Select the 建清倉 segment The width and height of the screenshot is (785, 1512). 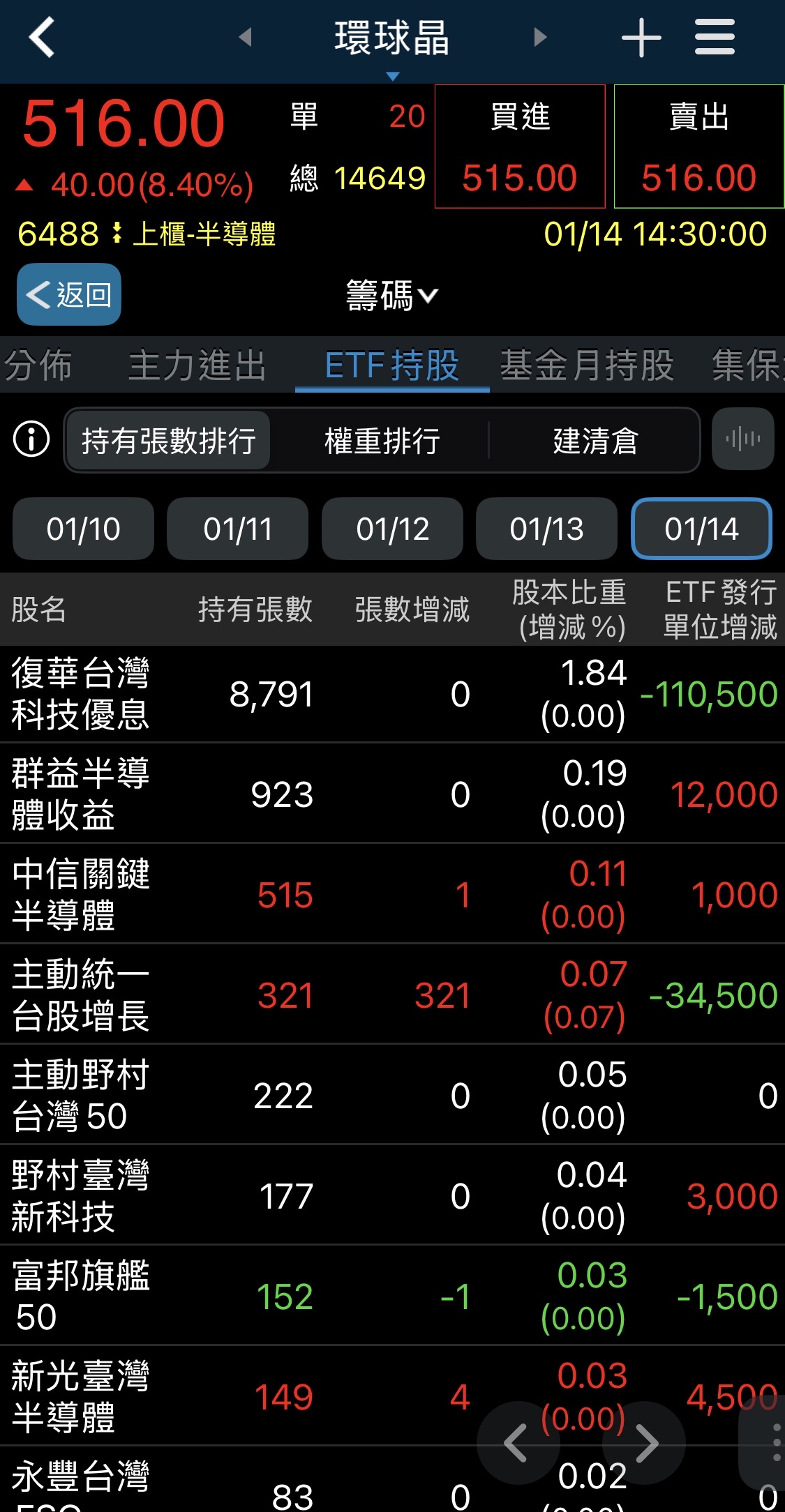pyautogui.click(x=595, y=441)
